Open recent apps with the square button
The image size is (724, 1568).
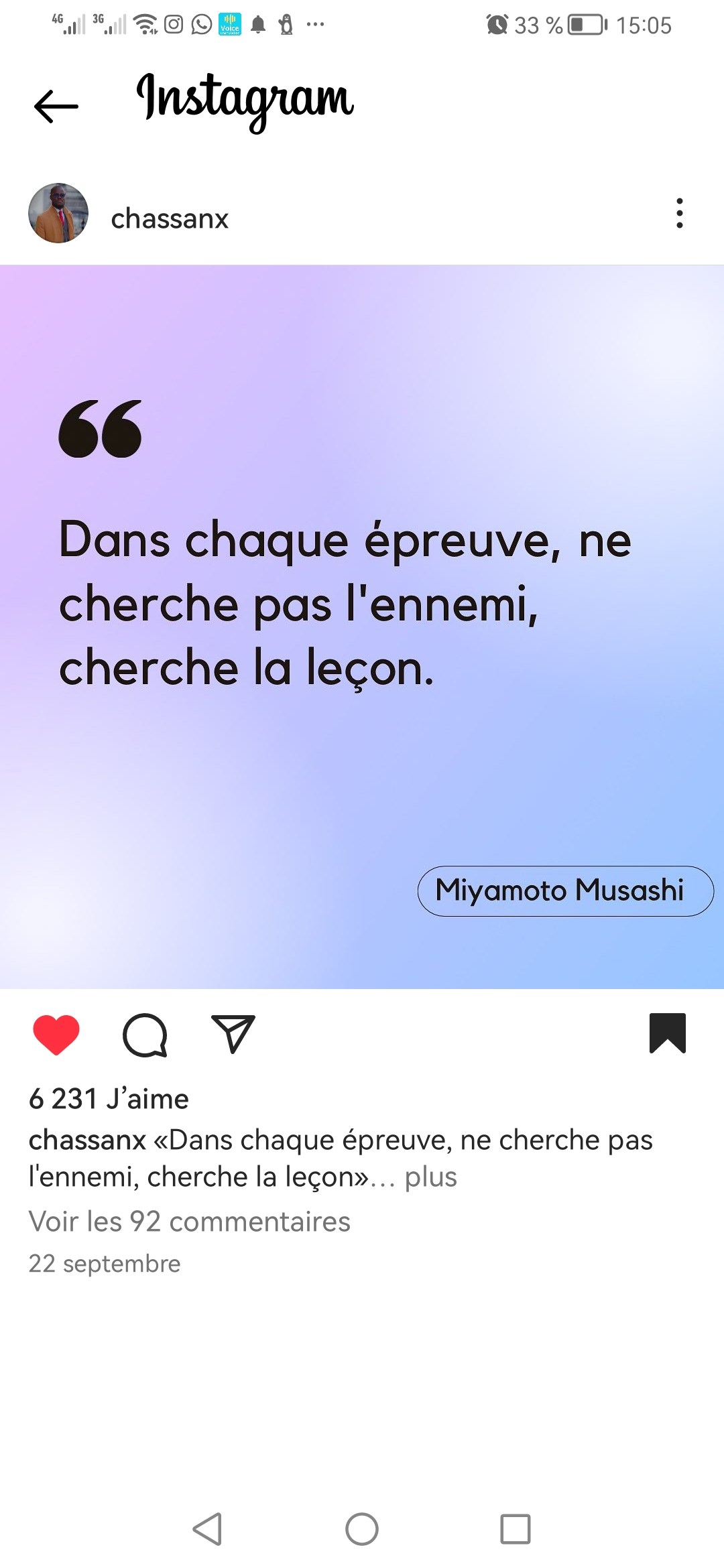515,1529
